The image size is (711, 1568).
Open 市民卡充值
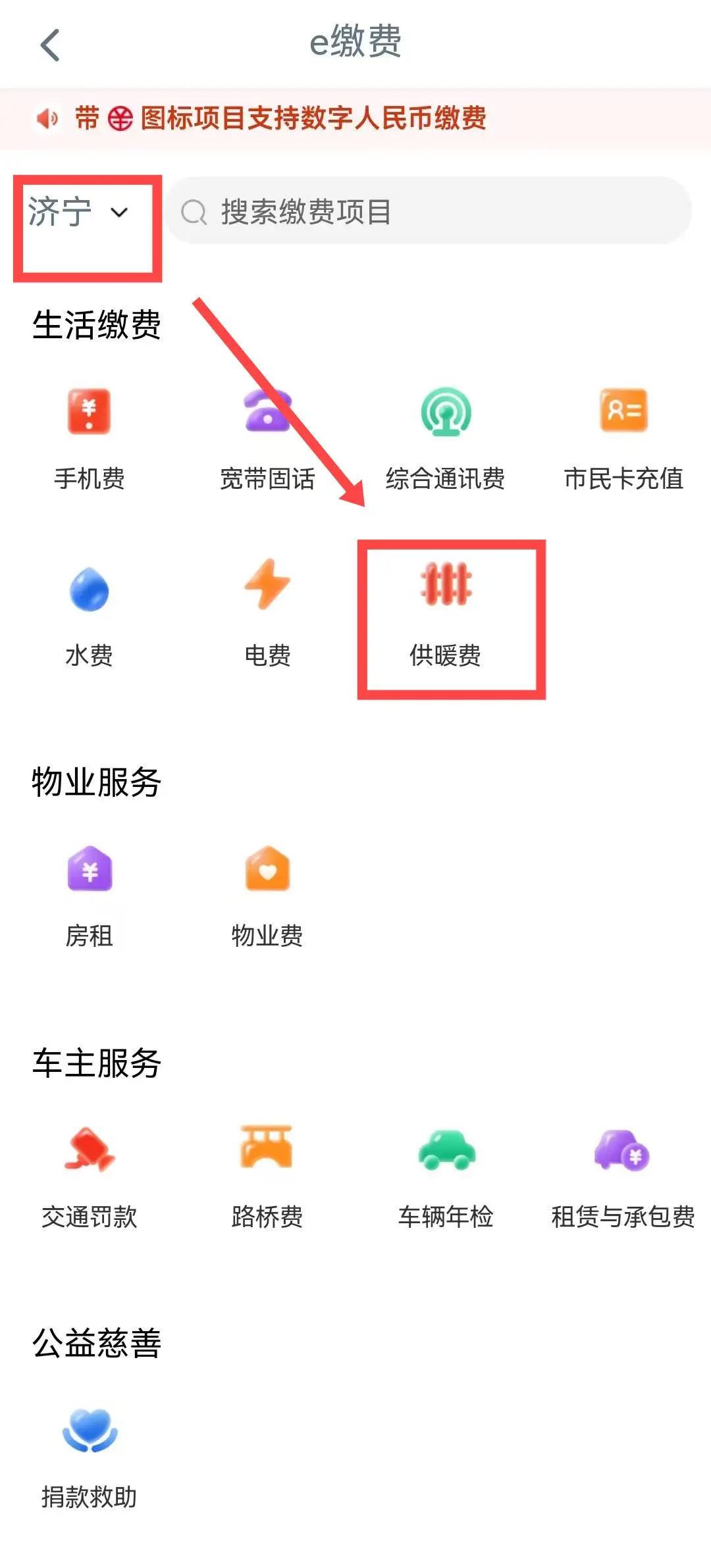[623, 438]
